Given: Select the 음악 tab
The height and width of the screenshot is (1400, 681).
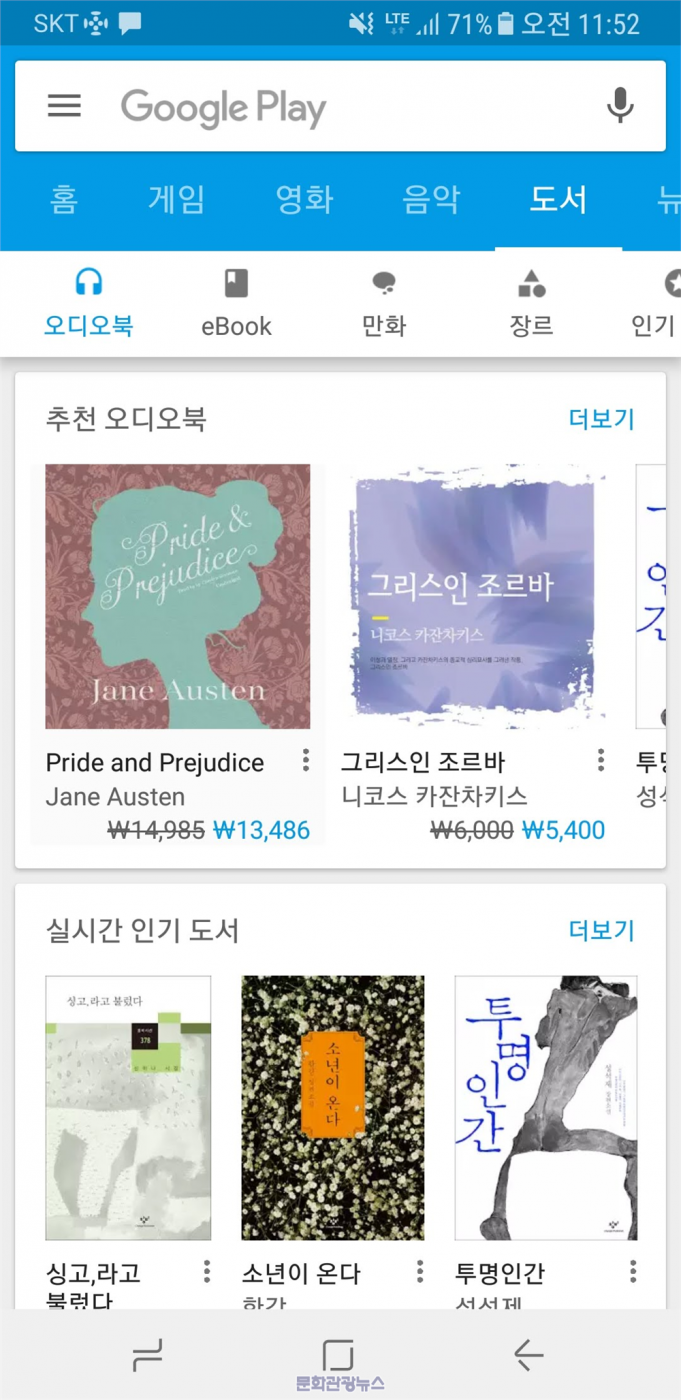Looking at the screenshot, I should pos(431,200).
